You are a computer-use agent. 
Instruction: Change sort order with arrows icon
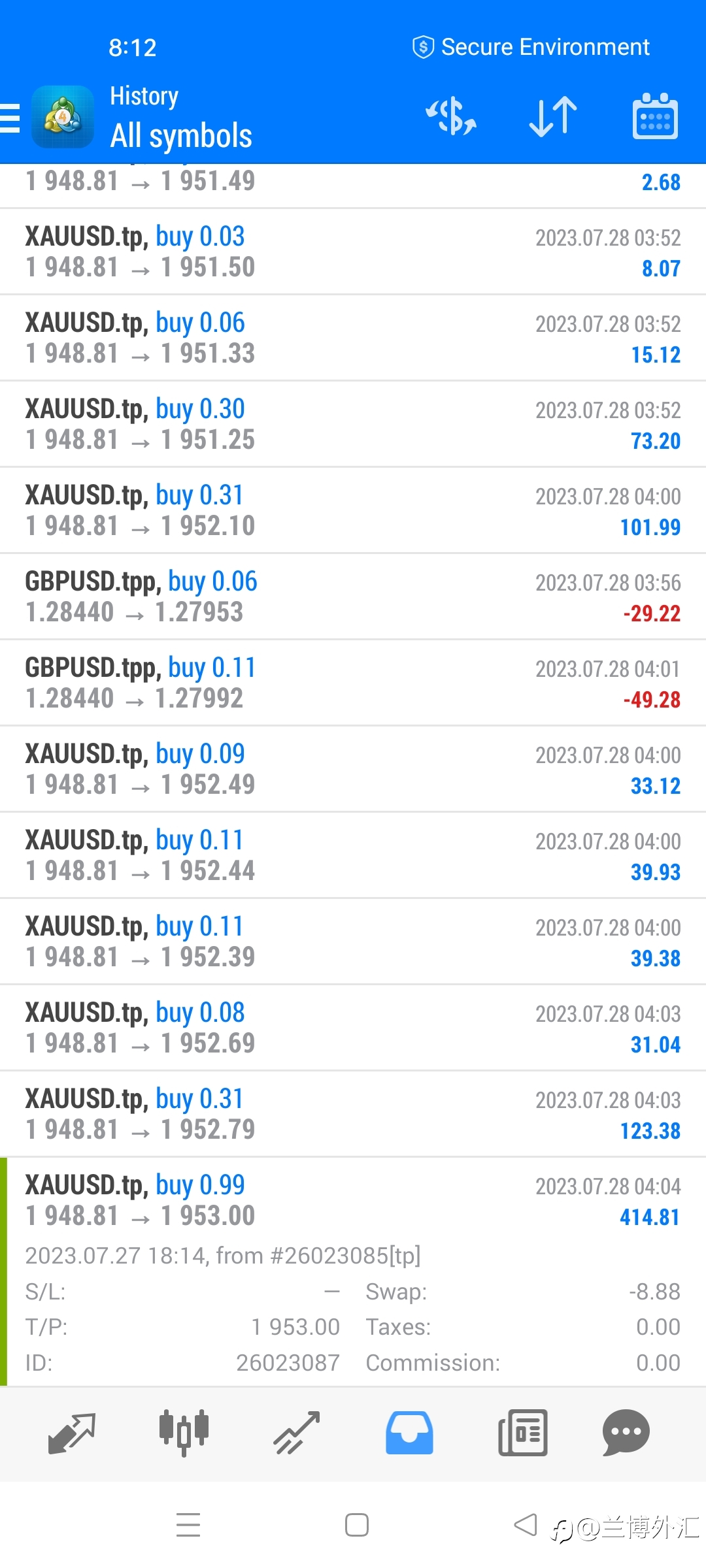(553, 117)
